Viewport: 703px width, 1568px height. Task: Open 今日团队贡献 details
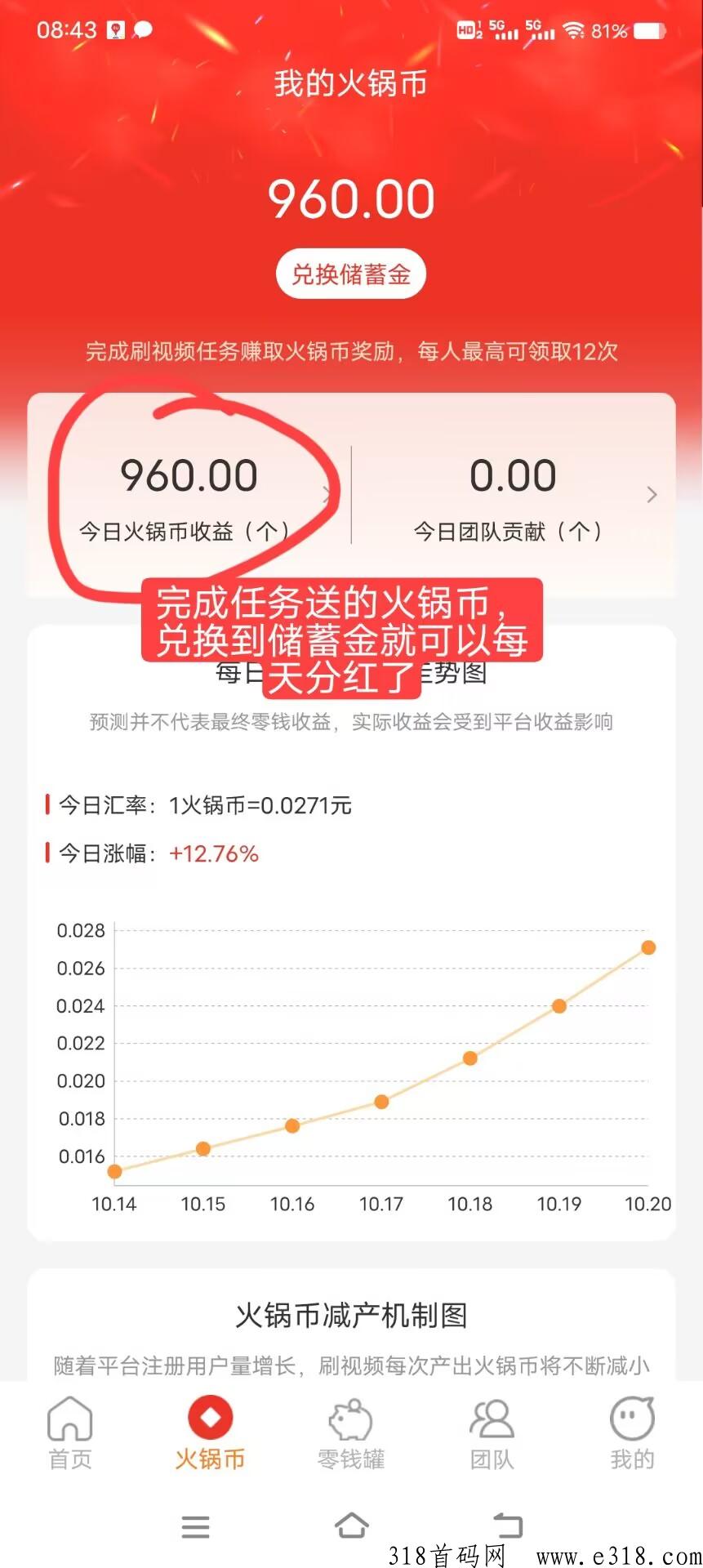514,496
